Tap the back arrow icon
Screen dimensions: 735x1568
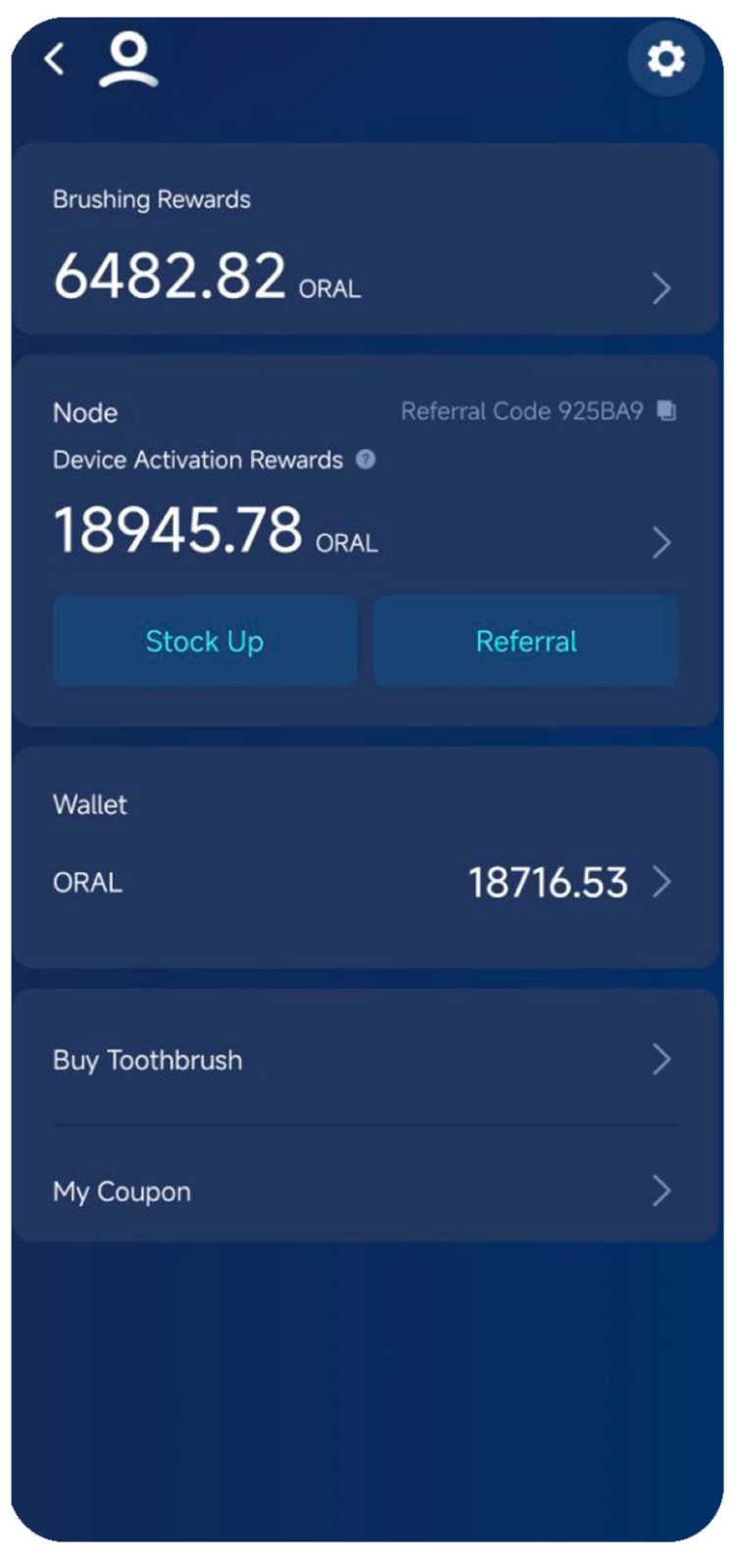click(x=55, y=61)
